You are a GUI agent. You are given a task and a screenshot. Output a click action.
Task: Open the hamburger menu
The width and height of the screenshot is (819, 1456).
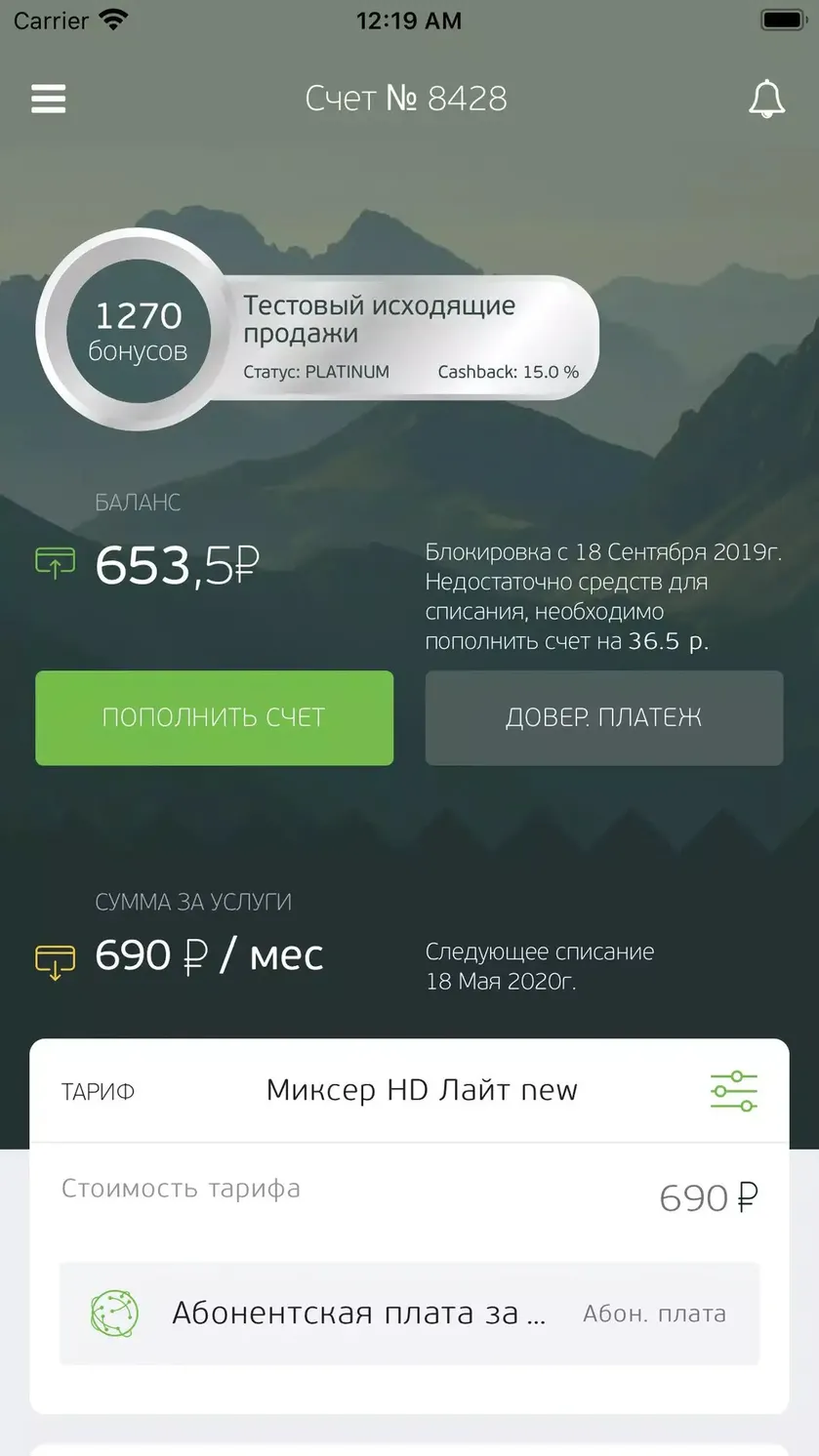(x=48, y=99)
